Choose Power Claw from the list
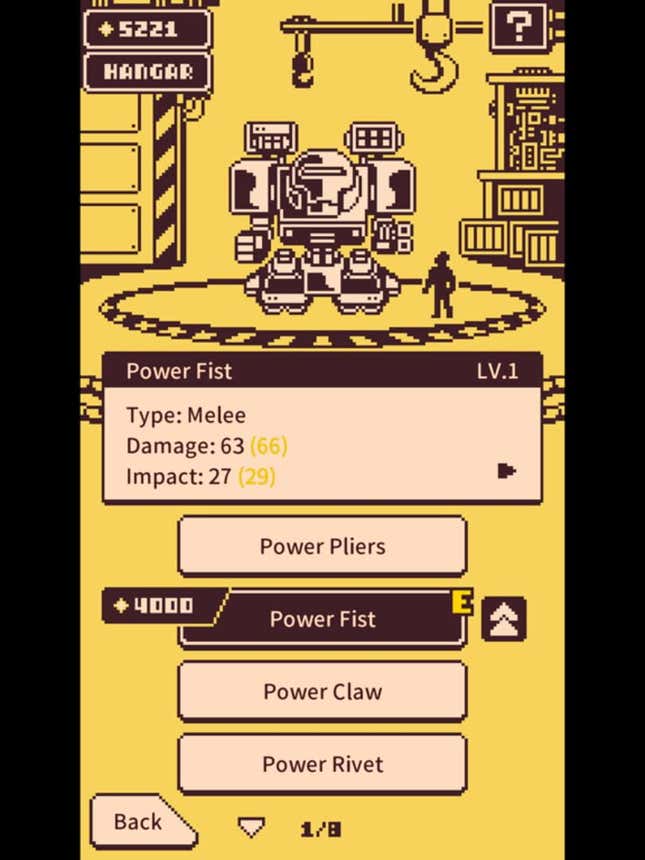Image resolution: width=645 pixels, height=860 pixels. [x=322, y=691]
